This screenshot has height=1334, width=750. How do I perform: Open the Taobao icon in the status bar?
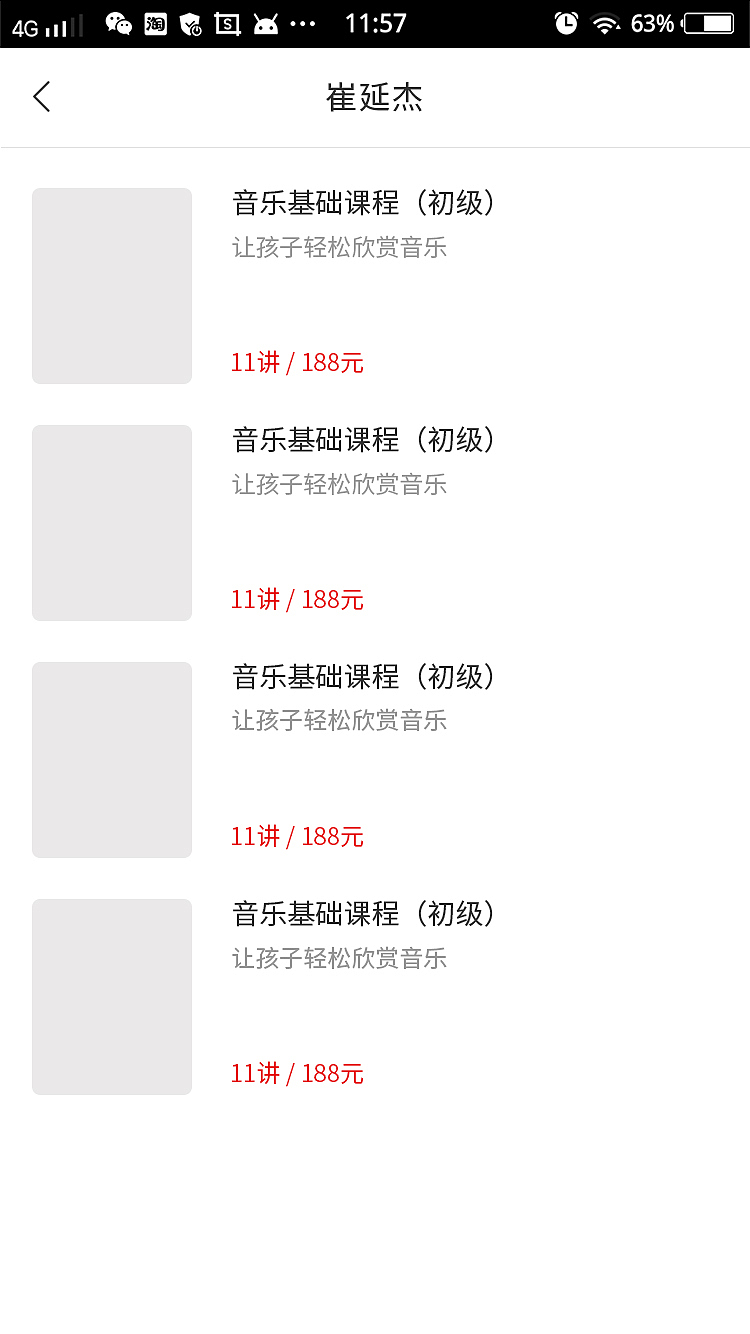tap(156, 23)
